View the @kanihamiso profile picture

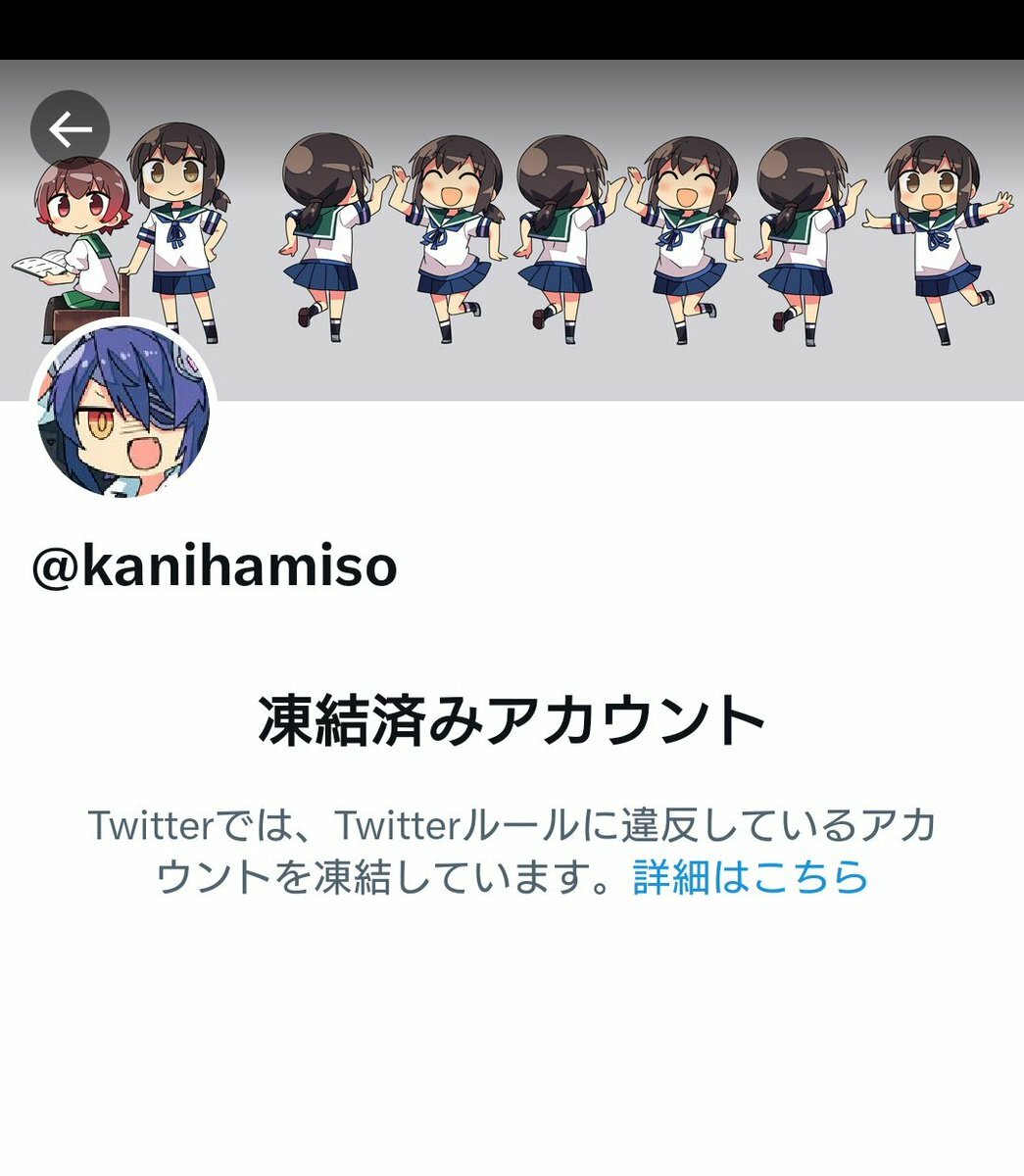tap(123, 411)
